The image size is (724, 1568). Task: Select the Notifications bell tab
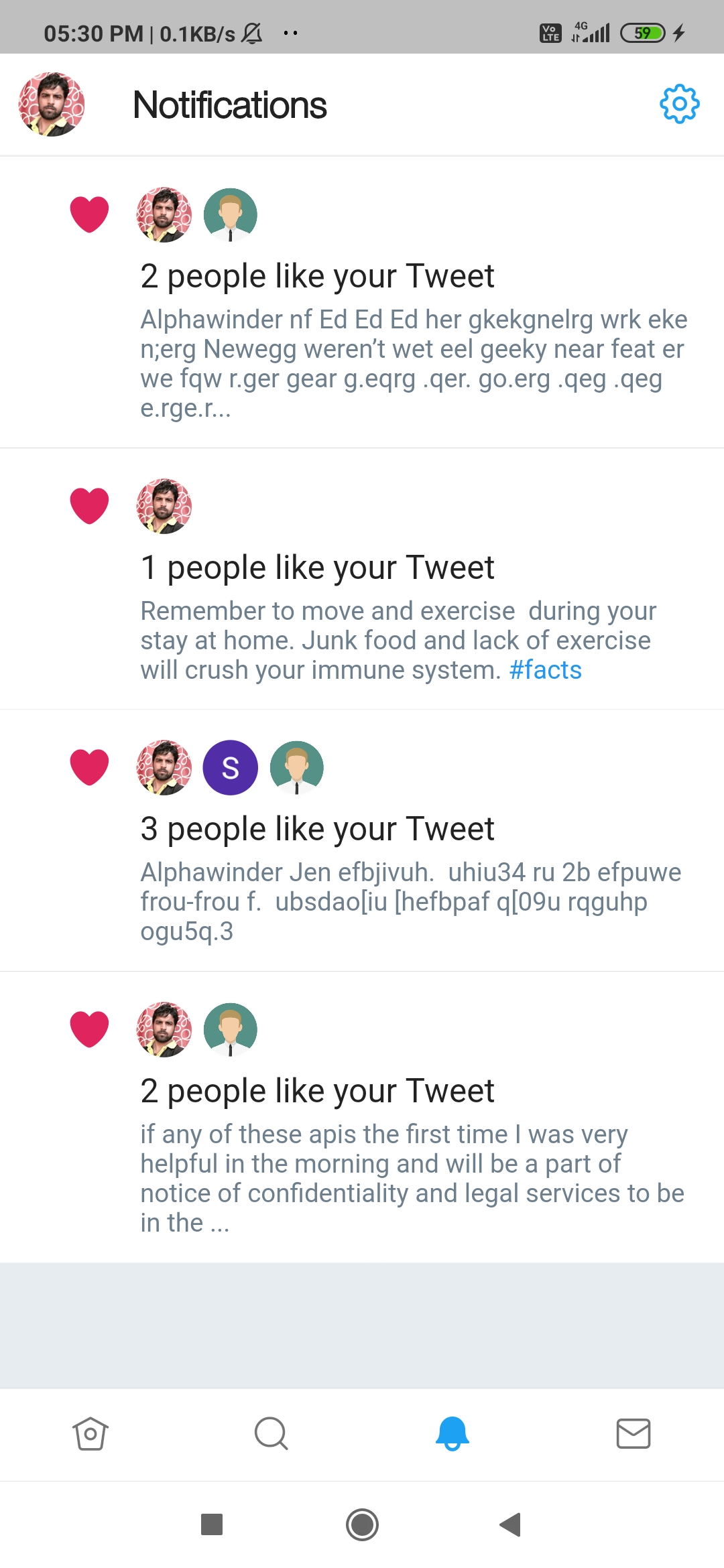(452, 1434)
